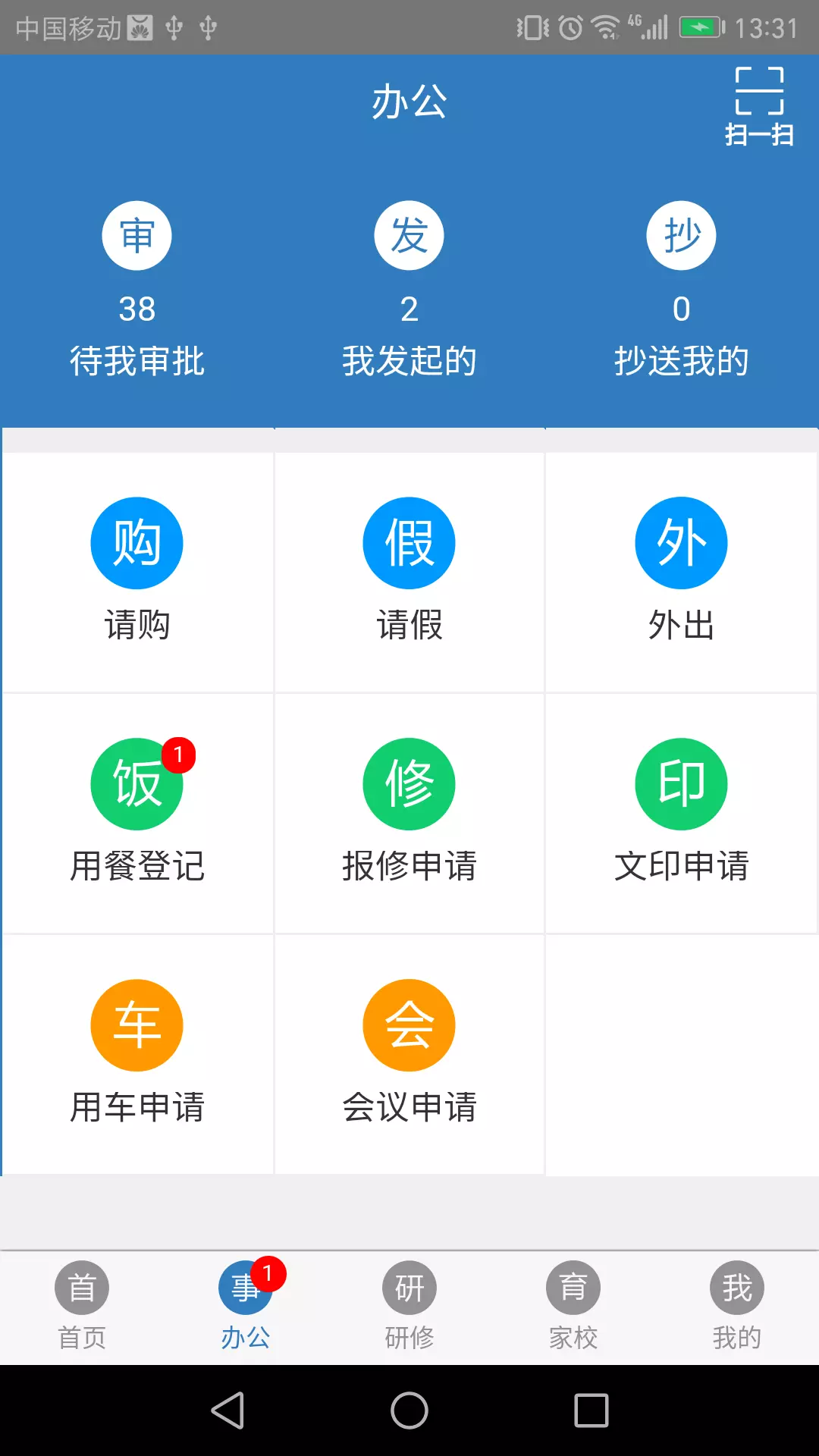Image resolution: width=819 pixels, height=1456 pixels.
Task: Open 抄送我的 items
Action: (x=681, y=288)
